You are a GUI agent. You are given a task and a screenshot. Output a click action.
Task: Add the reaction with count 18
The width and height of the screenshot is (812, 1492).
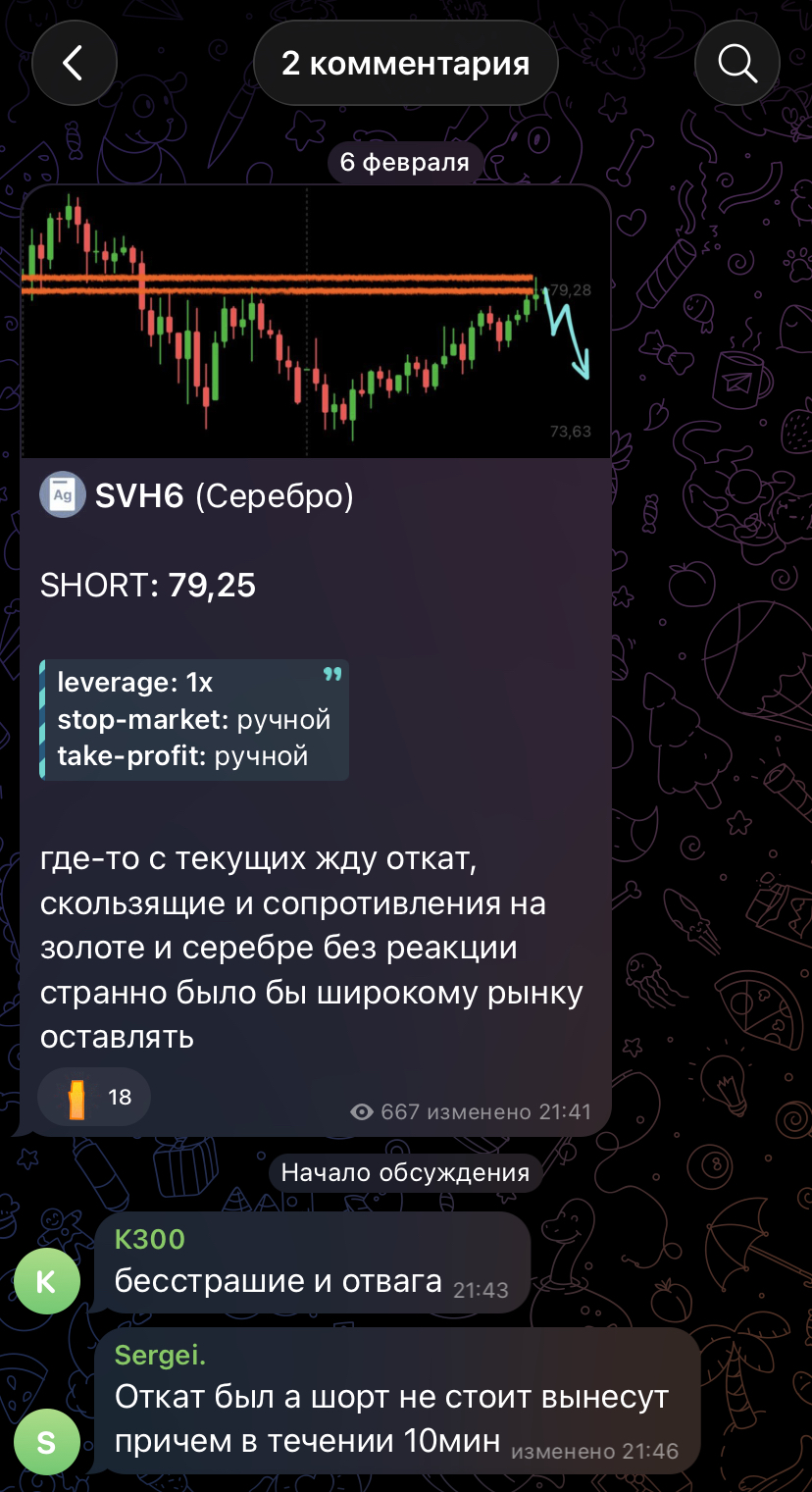pyautogui.click(x=94, y=1096)
